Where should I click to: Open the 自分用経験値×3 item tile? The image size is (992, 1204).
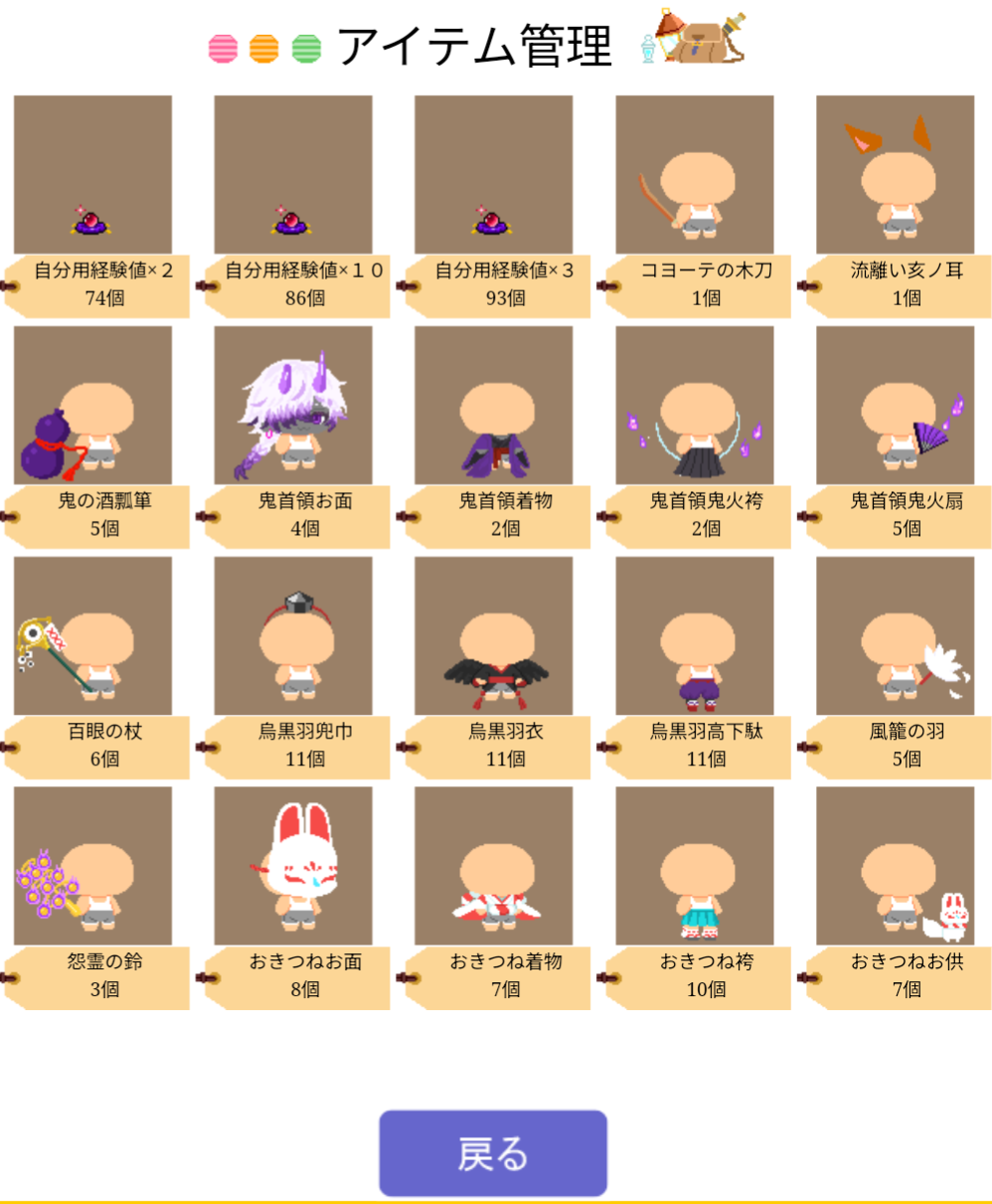494,175
